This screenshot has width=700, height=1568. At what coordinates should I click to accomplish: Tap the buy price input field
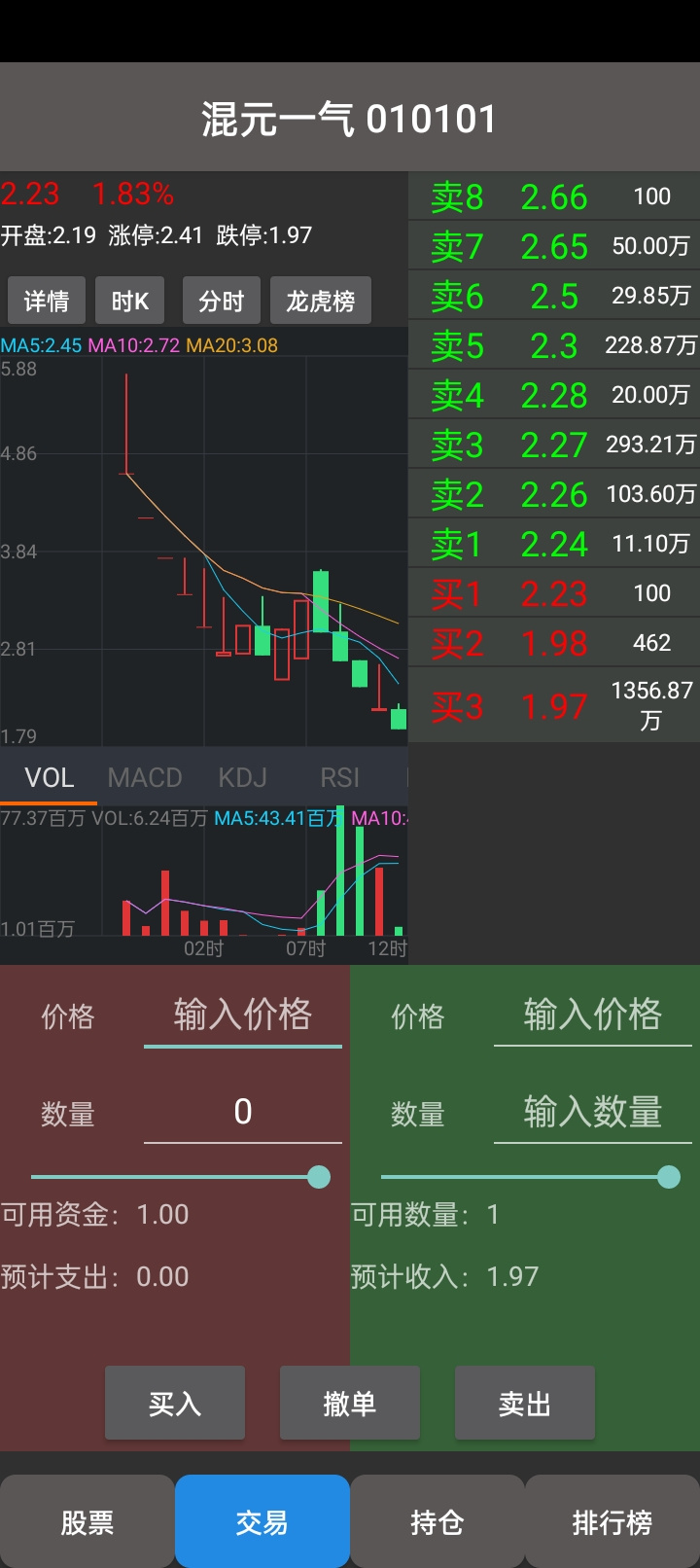coord(243,1016)
